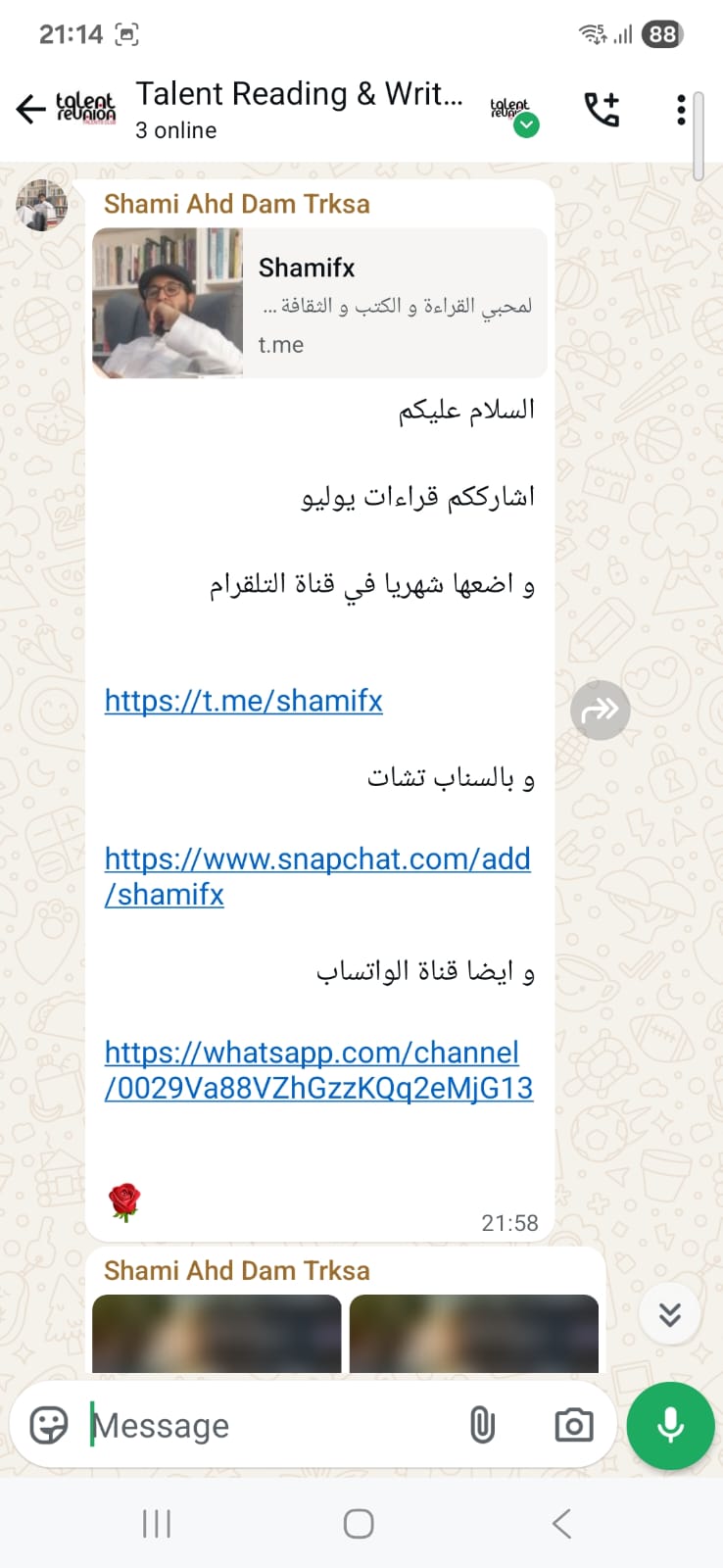Open the emoji and sticker picker

click(x=49, y=1425)
